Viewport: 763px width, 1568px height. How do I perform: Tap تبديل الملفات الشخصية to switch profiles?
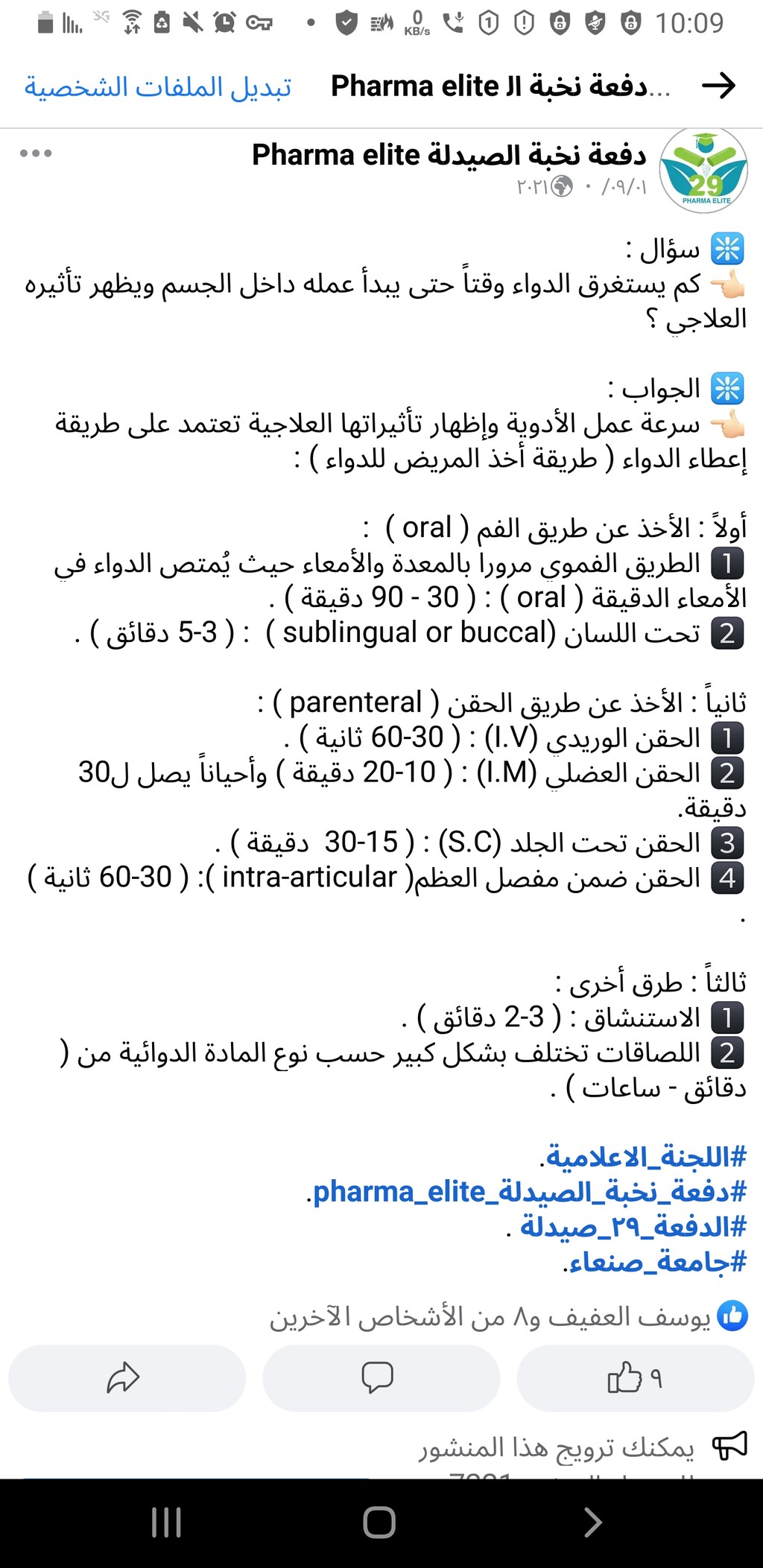click(x=158, y=86)
